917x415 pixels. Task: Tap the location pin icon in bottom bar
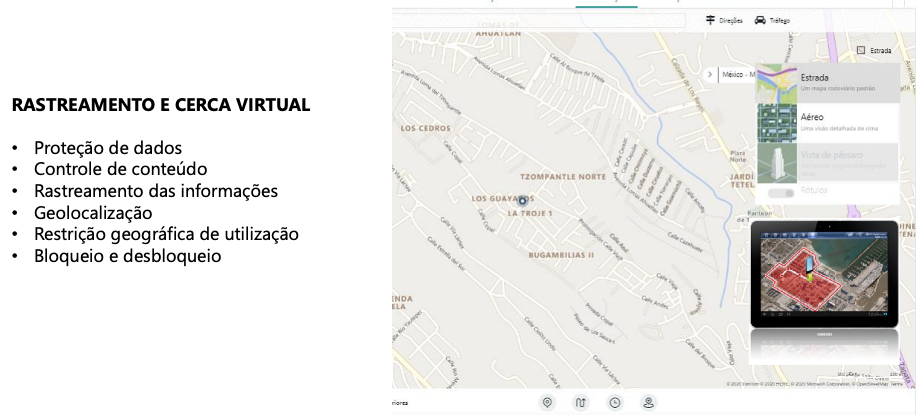tap(547, 402)
